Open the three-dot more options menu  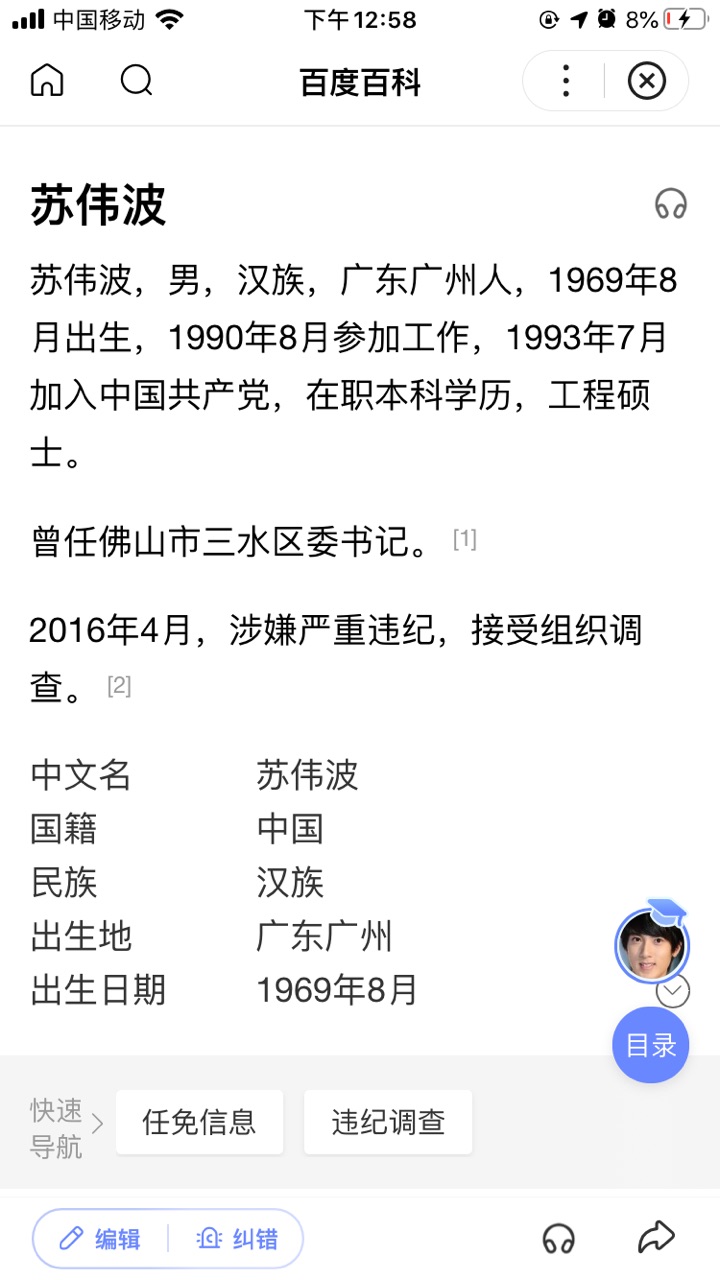click(566, 80)
